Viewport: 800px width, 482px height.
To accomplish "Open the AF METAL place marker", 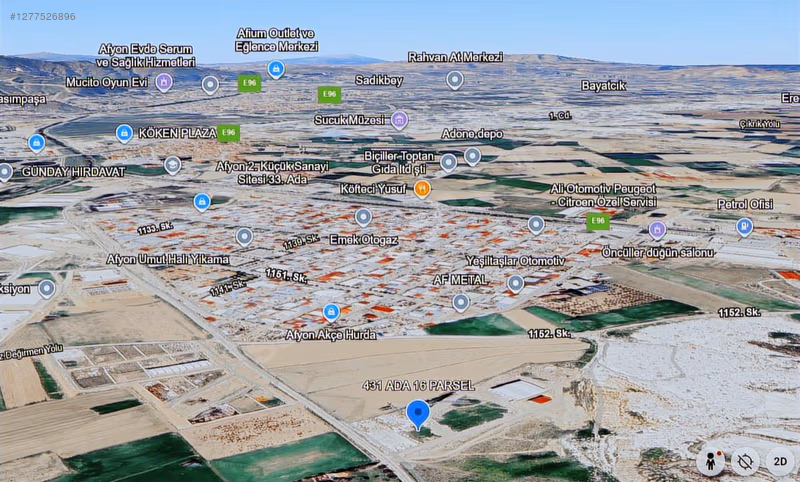I will tap(460, 301).
